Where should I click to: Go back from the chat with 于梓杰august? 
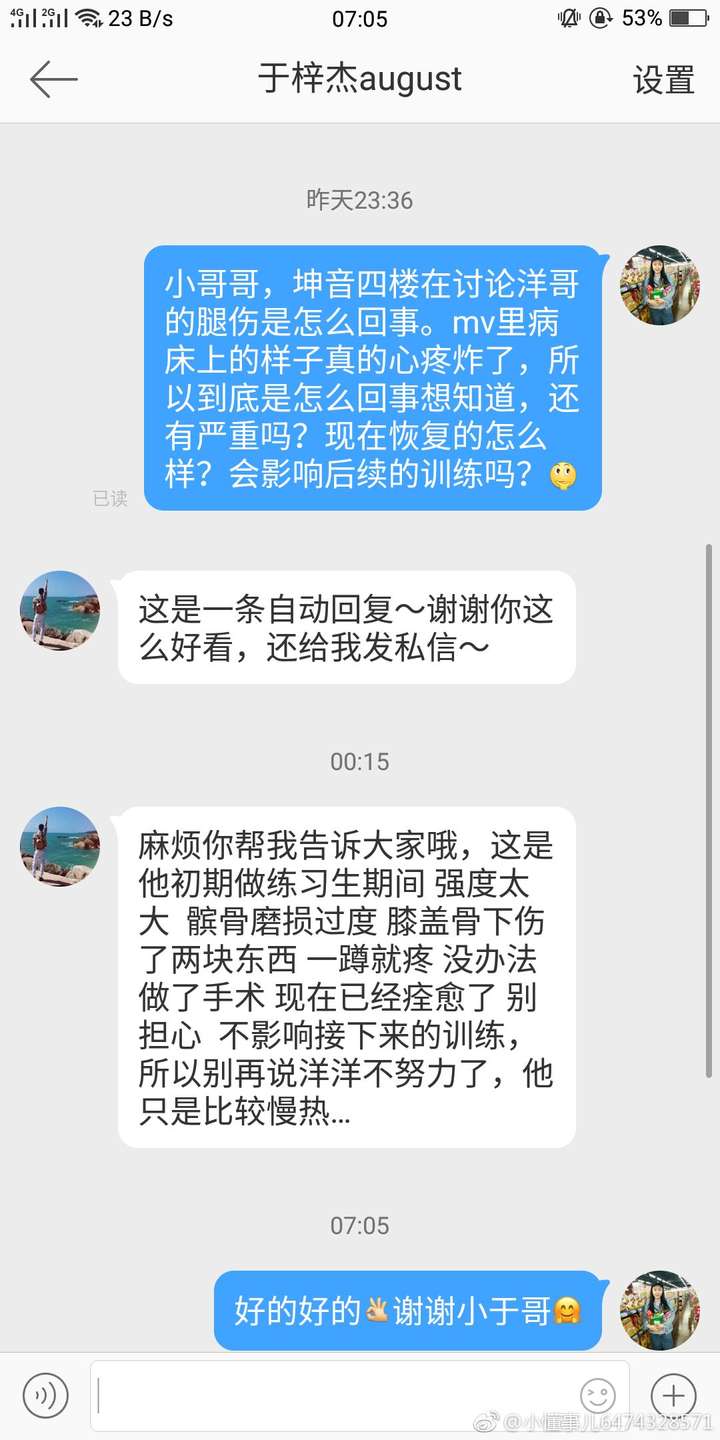tap(53, 79)
